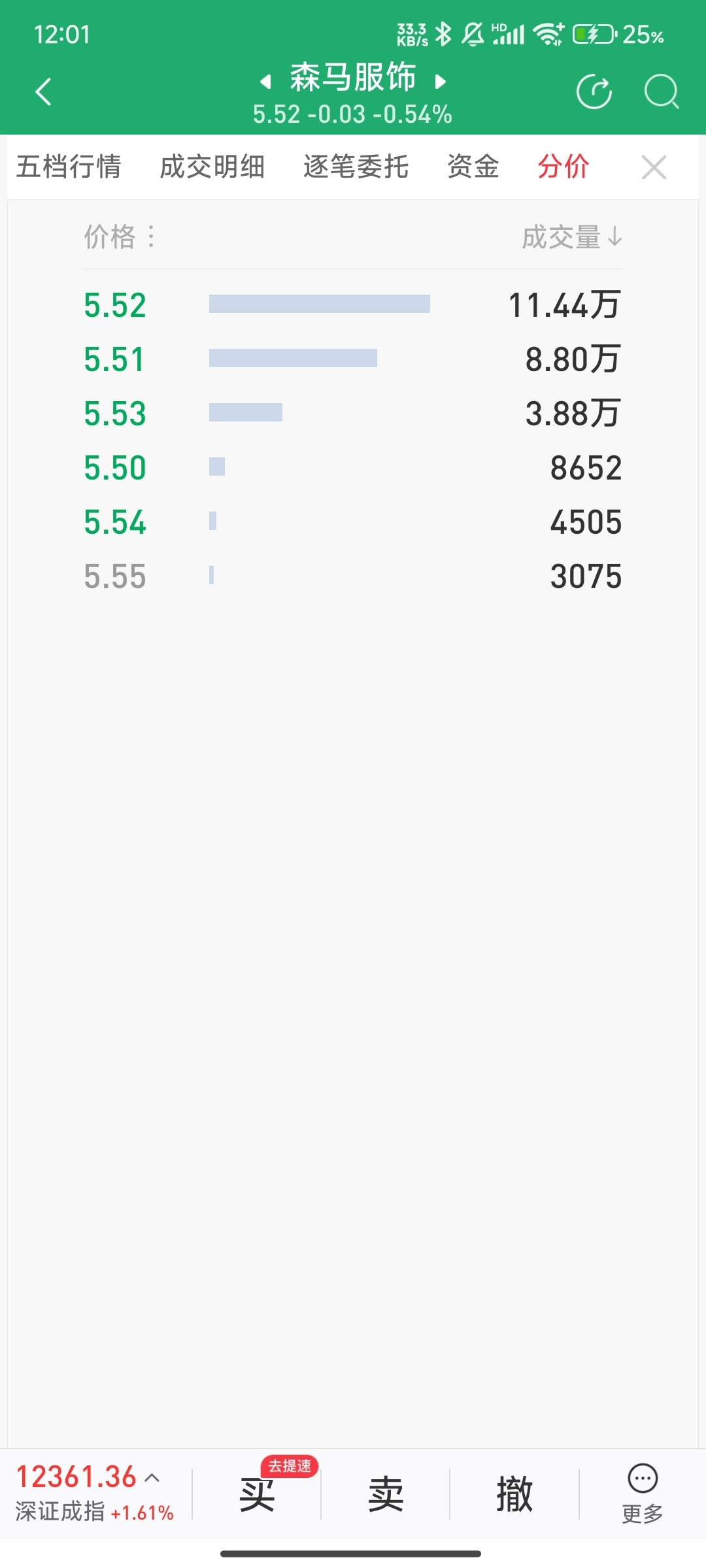
Task: Select the 分价 tab
Action: 563,167
